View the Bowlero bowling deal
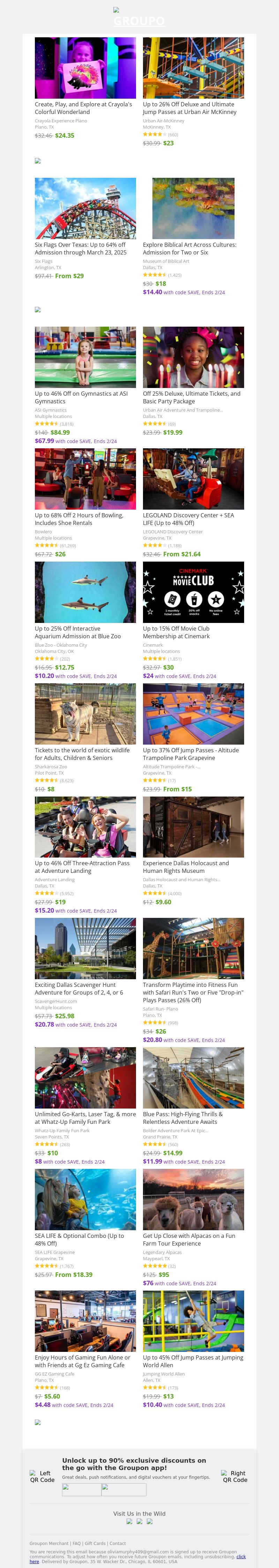 click(x=85, y=479)
